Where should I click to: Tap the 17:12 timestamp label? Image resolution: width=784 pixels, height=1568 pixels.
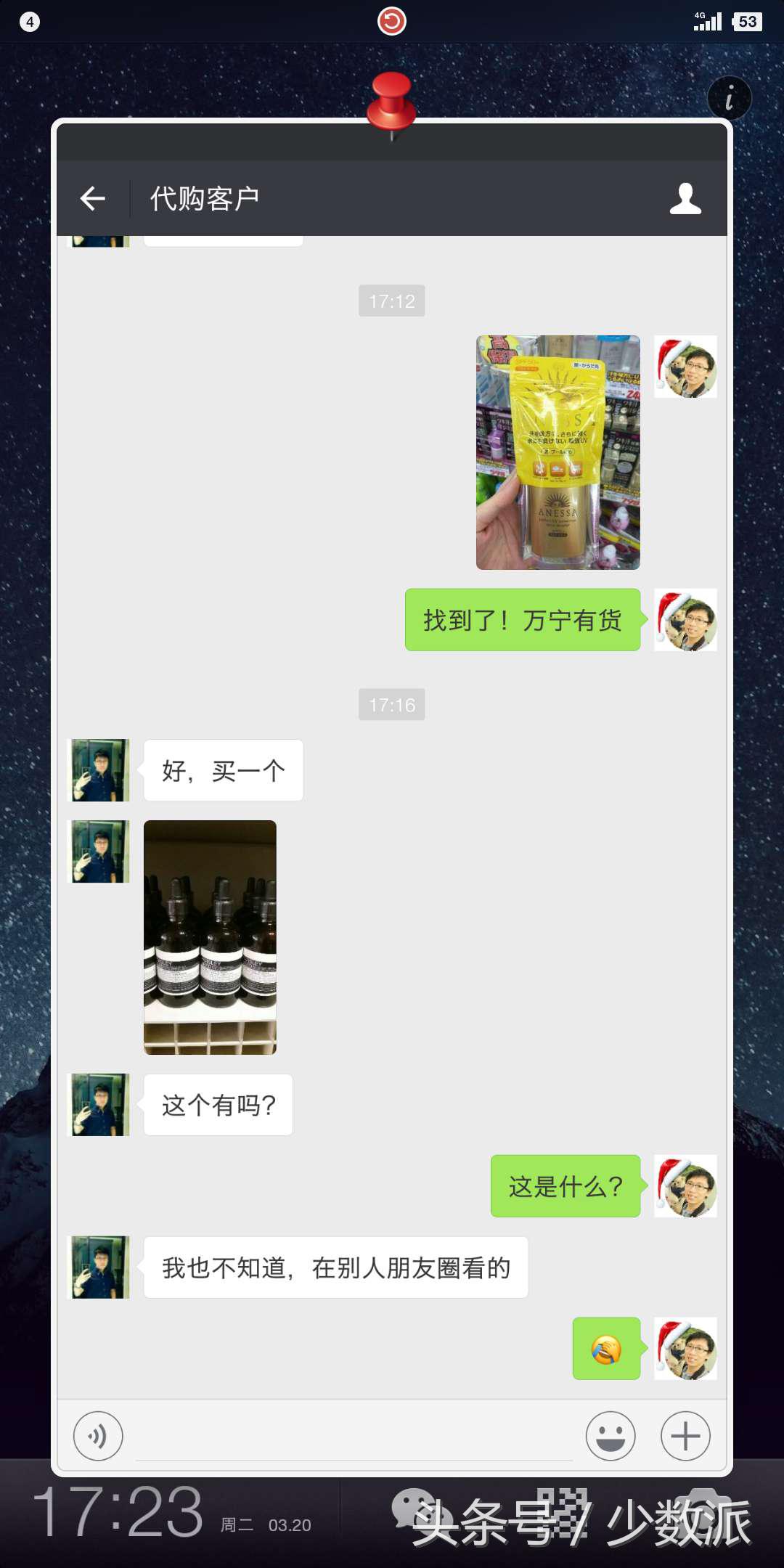click(x=391, y=300)
